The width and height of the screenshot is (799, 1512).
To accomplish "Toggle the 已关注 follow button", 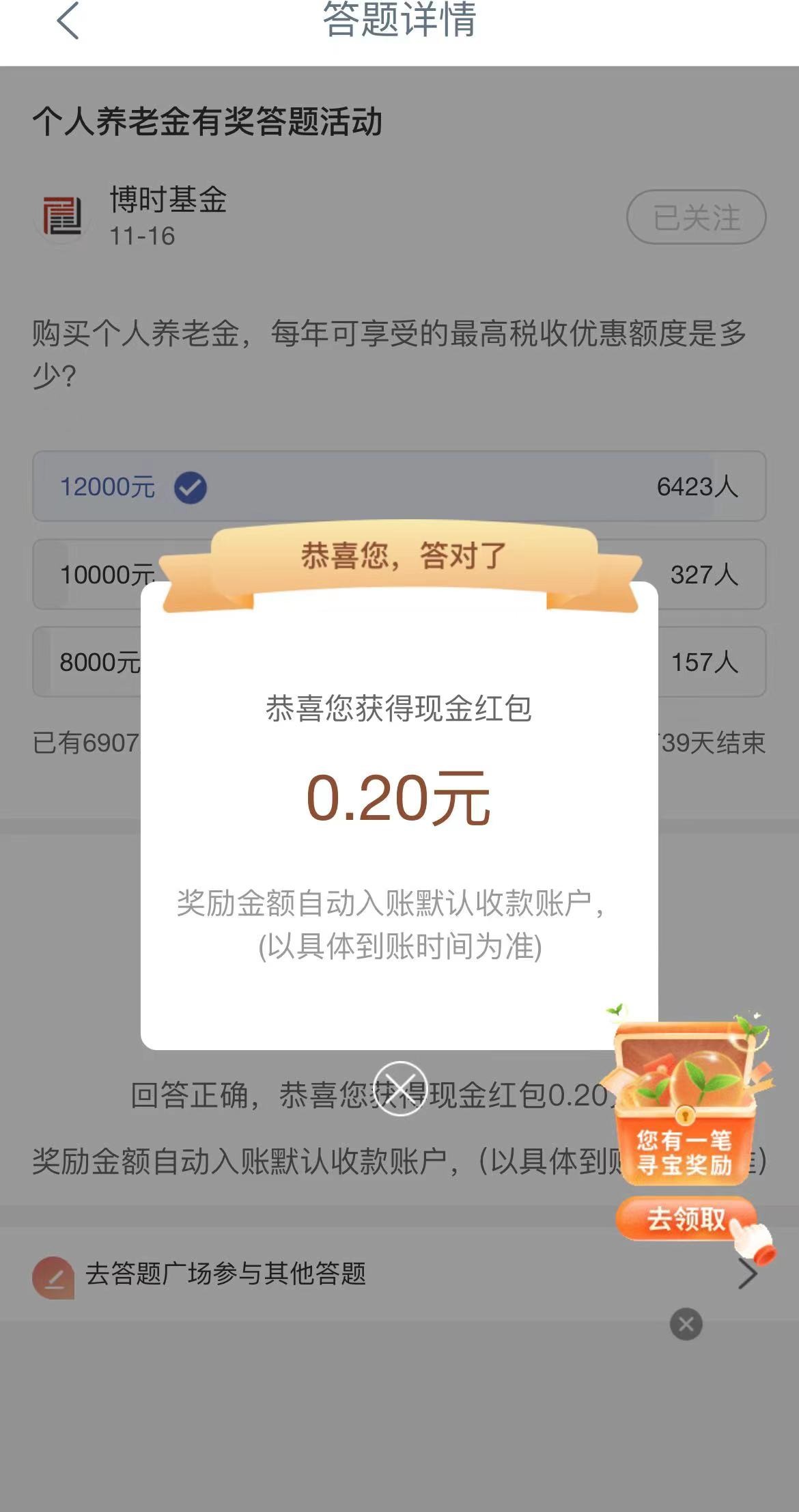I will (696, 217).
